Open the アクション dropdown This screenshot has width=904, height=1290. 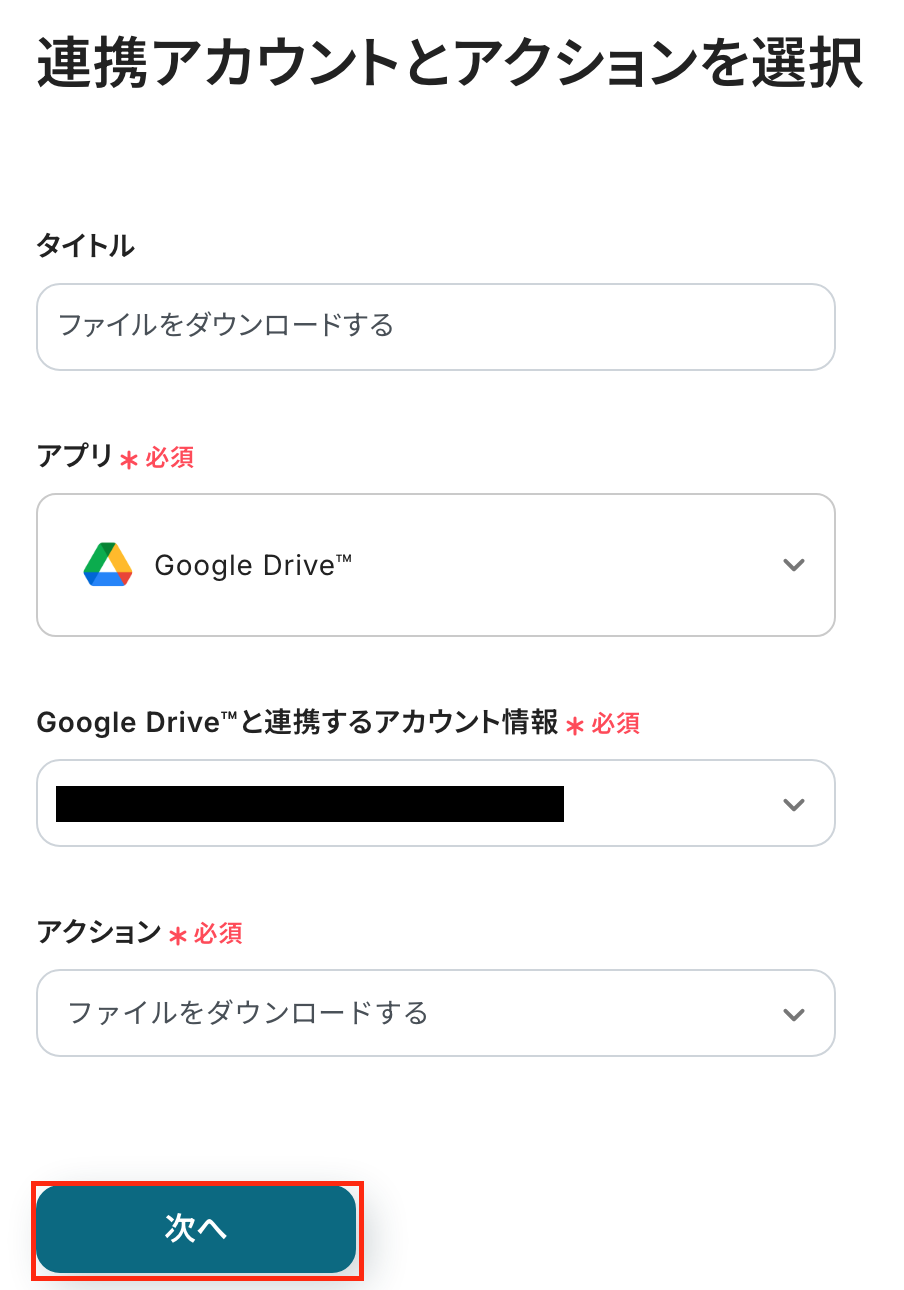click(435, 1013)
